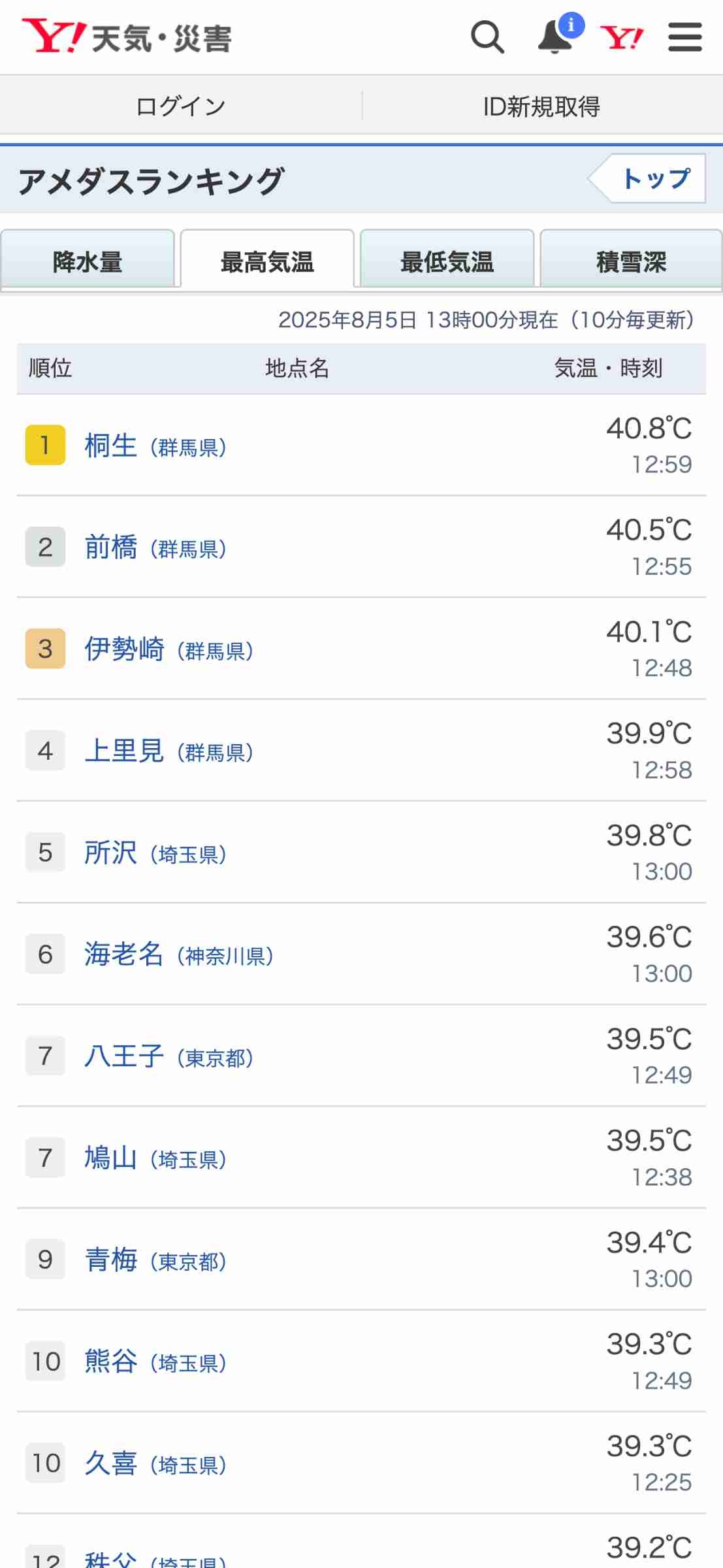Open 熊谷 (埼玉県) location

(x=111, y=1362)
